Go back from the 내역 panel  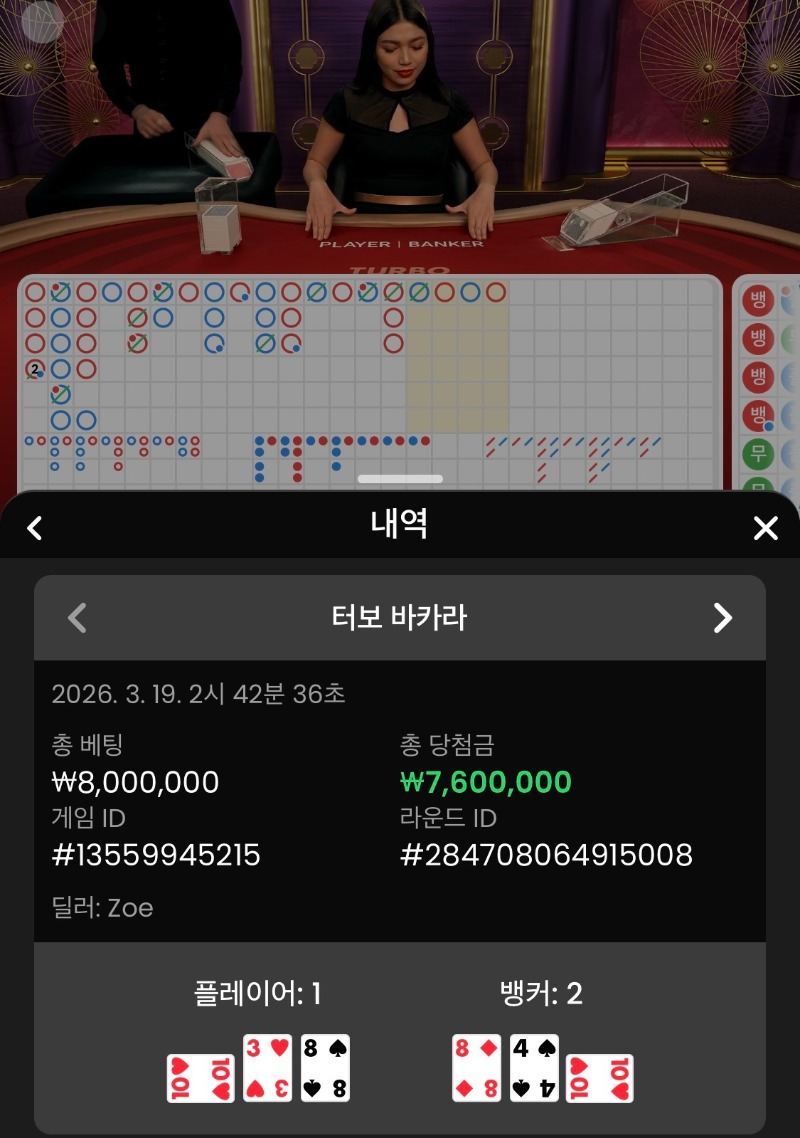35,527
